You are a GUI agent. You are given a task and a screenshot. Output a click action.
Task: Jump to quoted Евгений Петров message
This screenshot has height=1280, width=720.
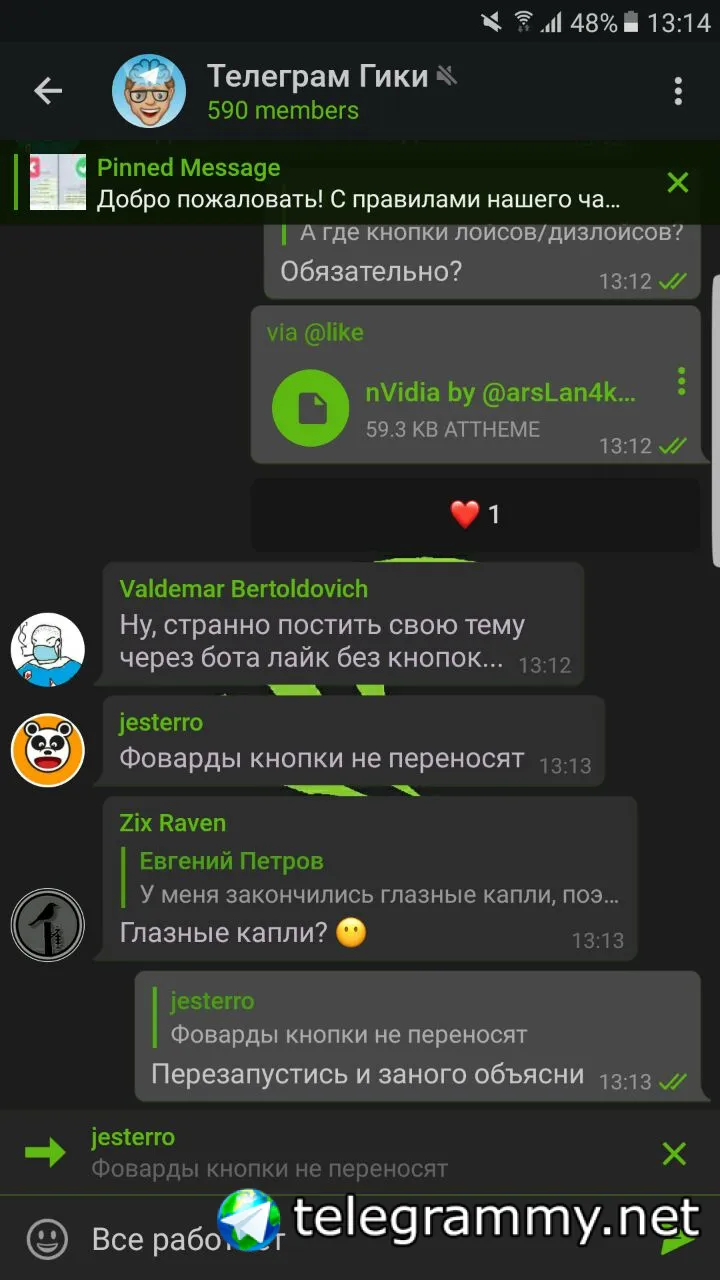tap(378, 877)
